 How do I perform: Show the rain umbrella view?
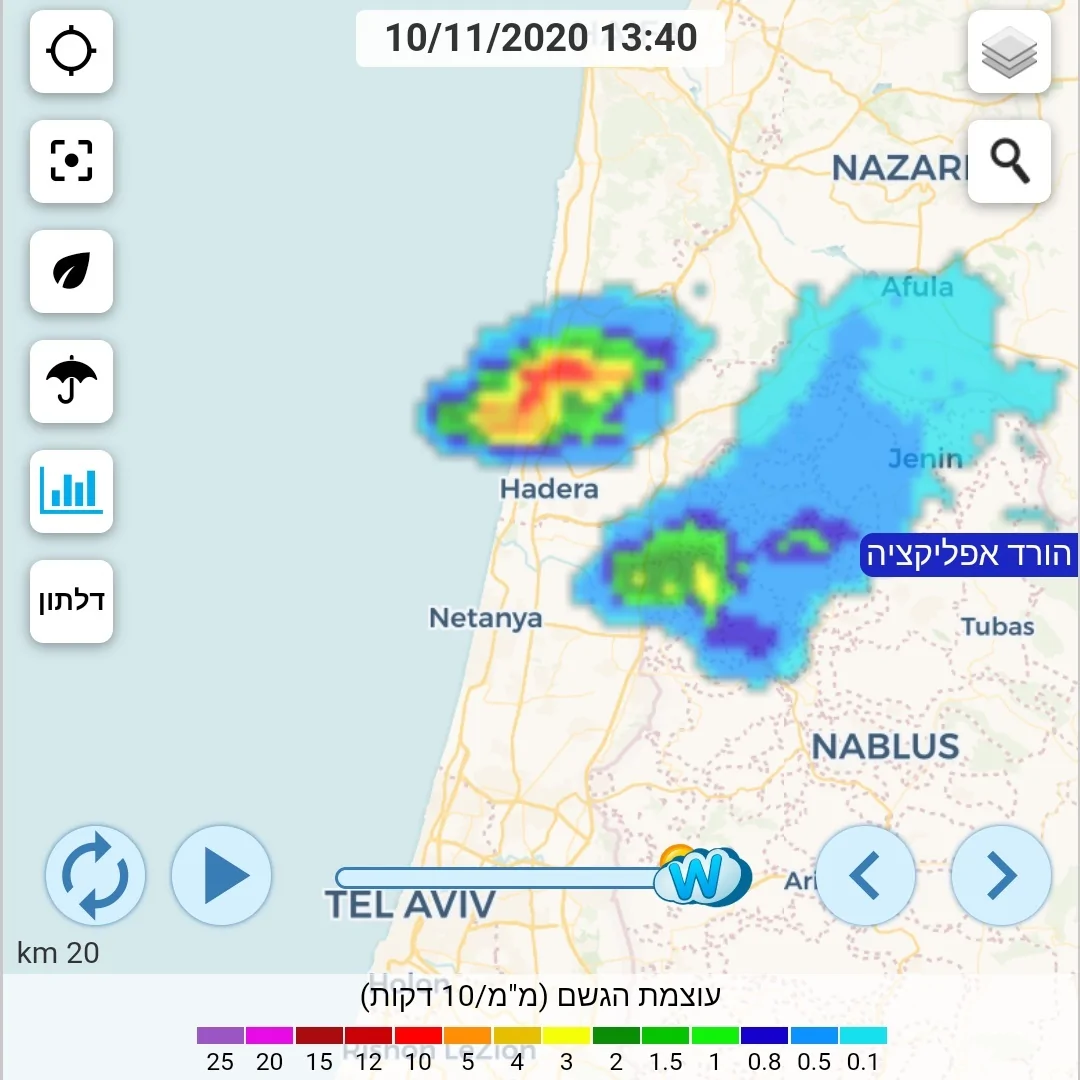click(x=71, y=381)
